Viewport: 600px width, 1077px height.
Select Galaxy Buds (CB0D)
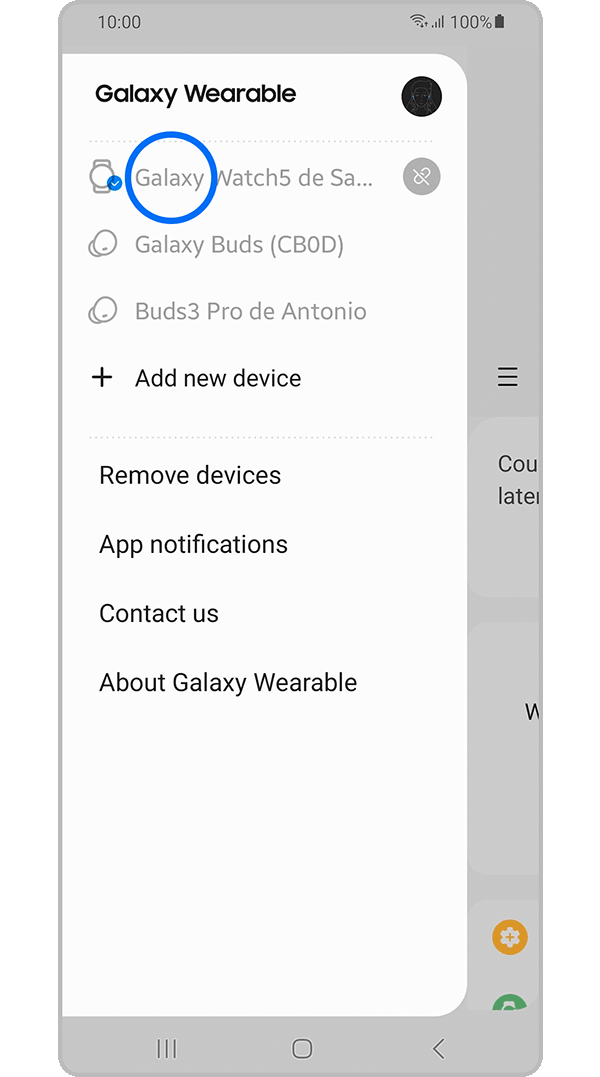(239, 245)
